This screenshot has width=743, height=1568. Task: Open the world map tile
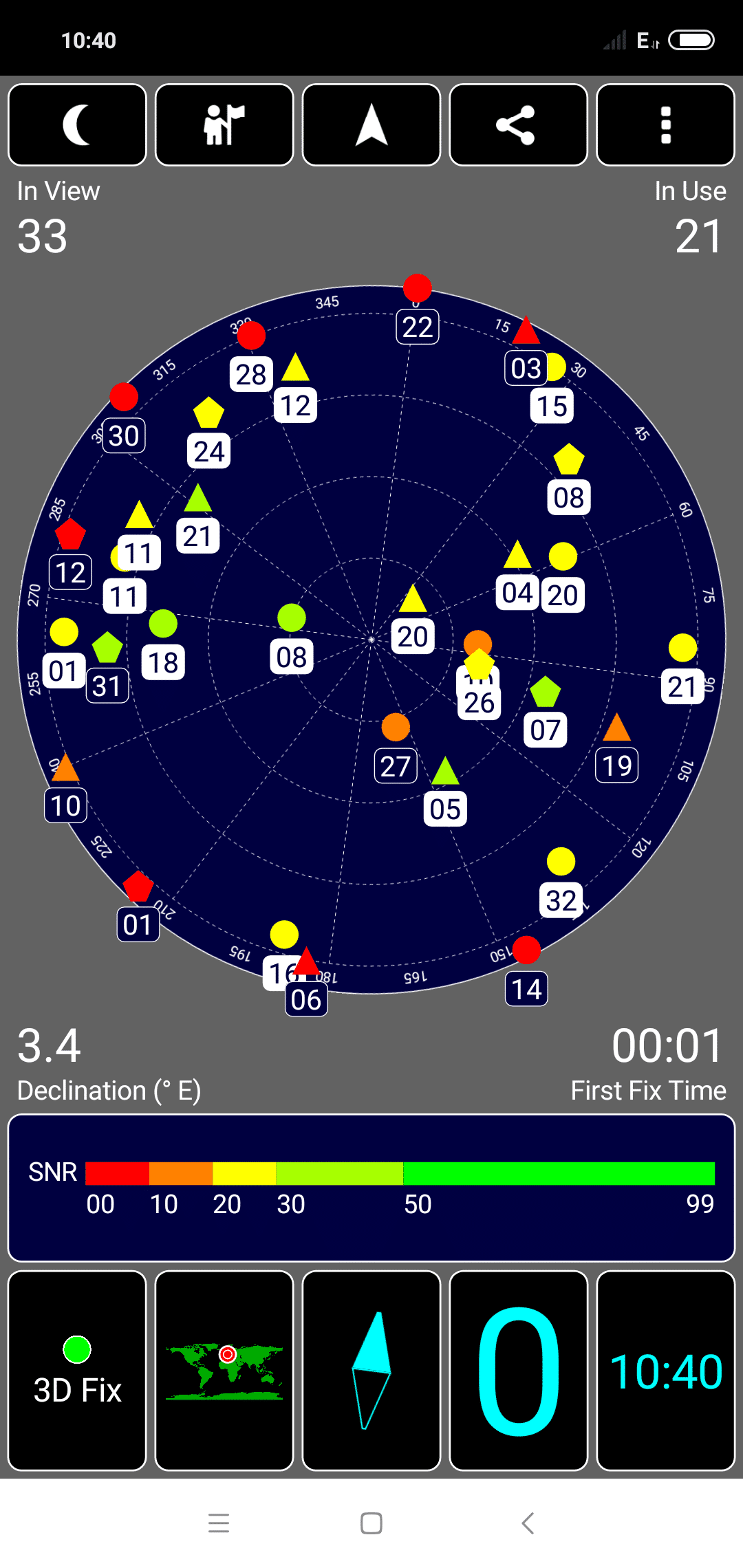[x=224, y=1371]
